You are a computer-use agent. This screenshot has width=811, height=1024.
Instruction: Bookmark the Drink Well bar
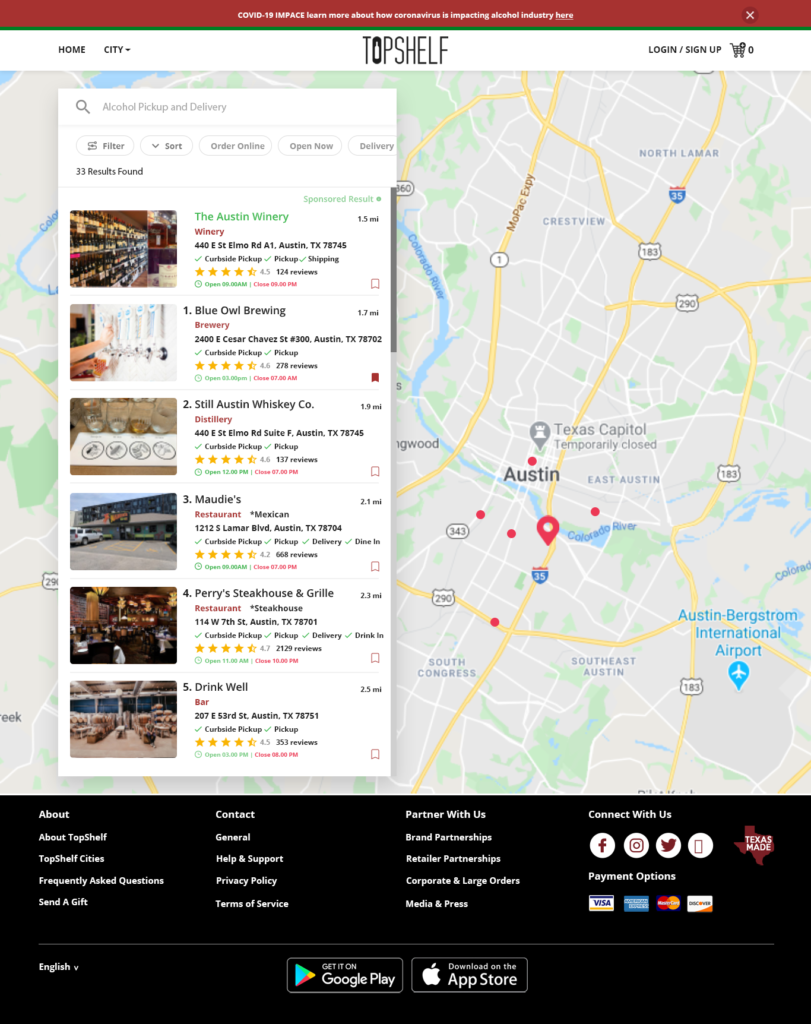coord(375,754)
